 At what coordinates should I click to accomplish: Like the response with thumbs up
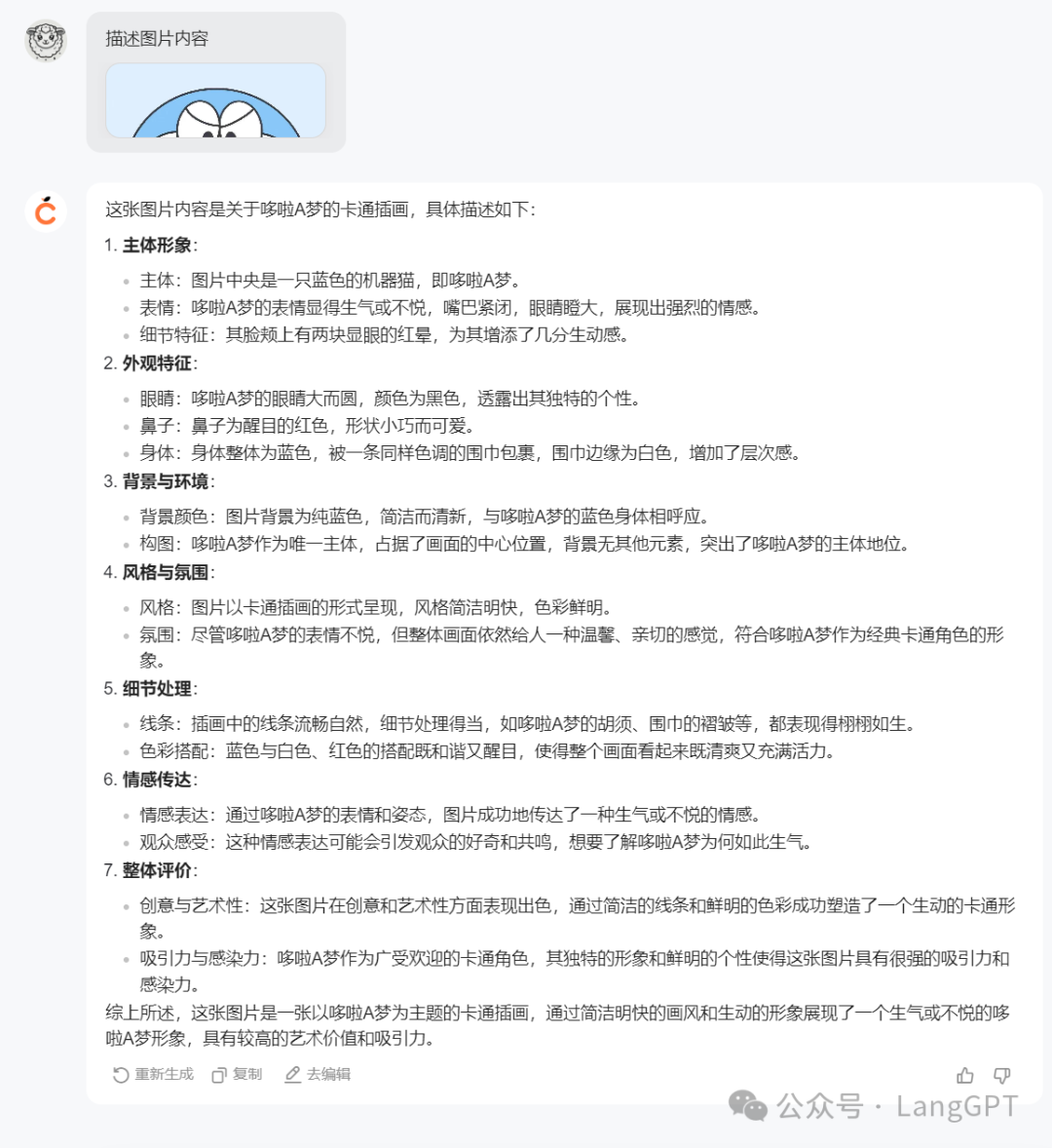click(964, 1075)
